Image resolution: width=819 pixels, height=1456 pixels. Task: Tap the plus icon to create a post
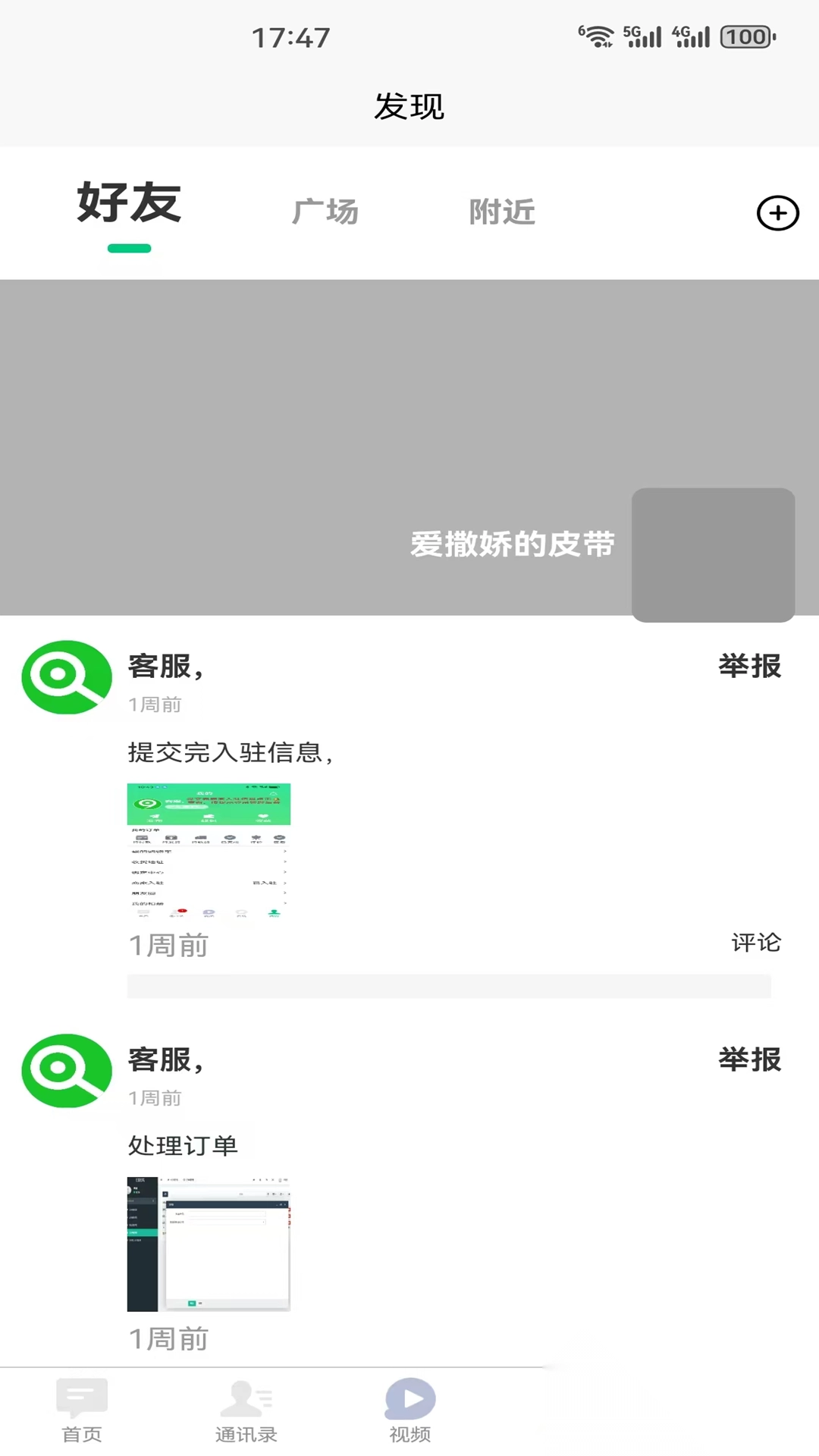point(777,213)
